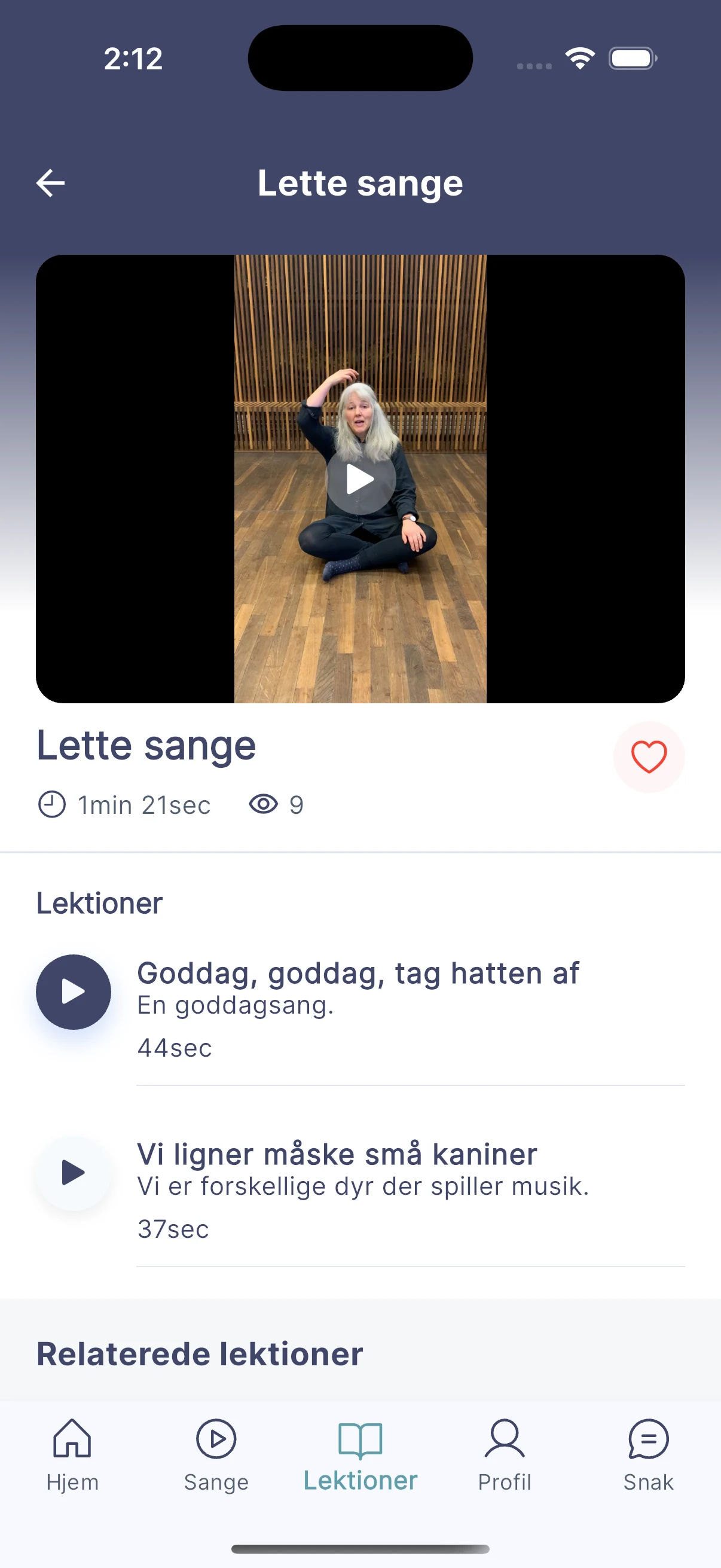The width and height of the screenshot is (721, 1568).
Task: Tap the back arrow icon
Action: tap(50, 182)
